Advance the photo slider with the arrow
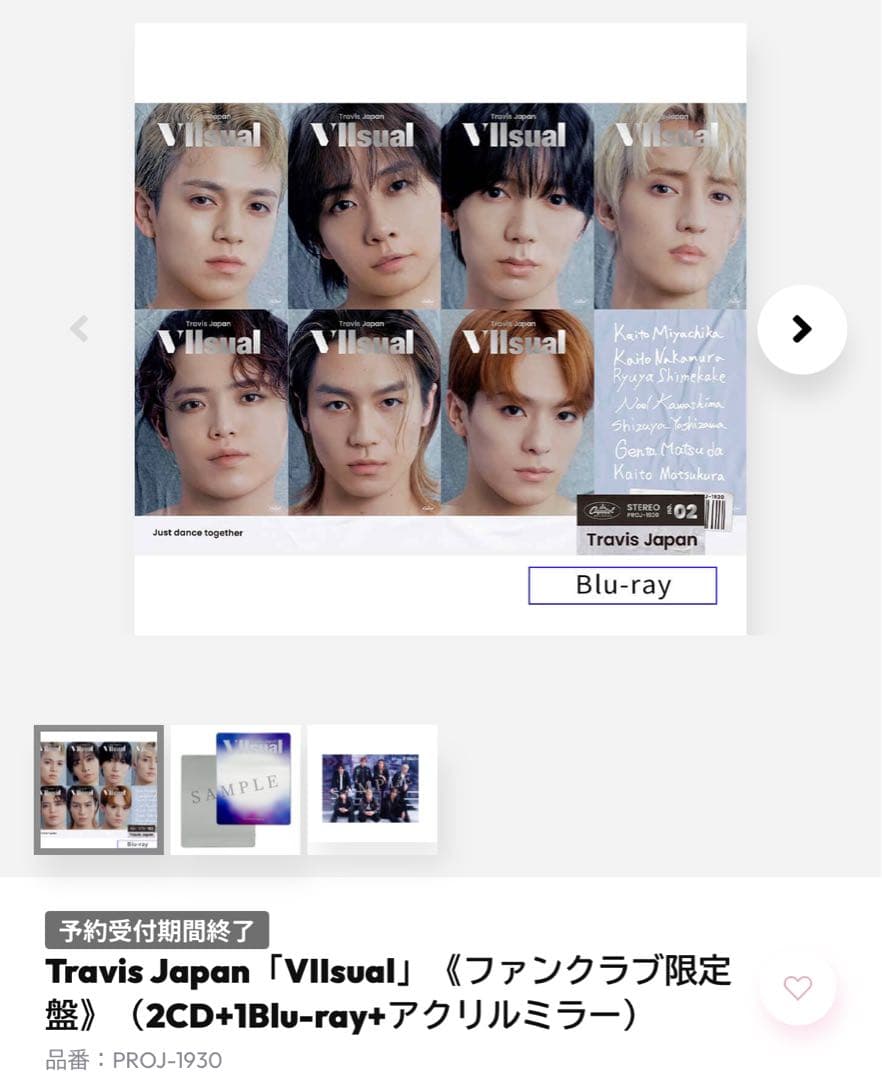Screen dimensions: 882x1080 click(x=802, y=330)
